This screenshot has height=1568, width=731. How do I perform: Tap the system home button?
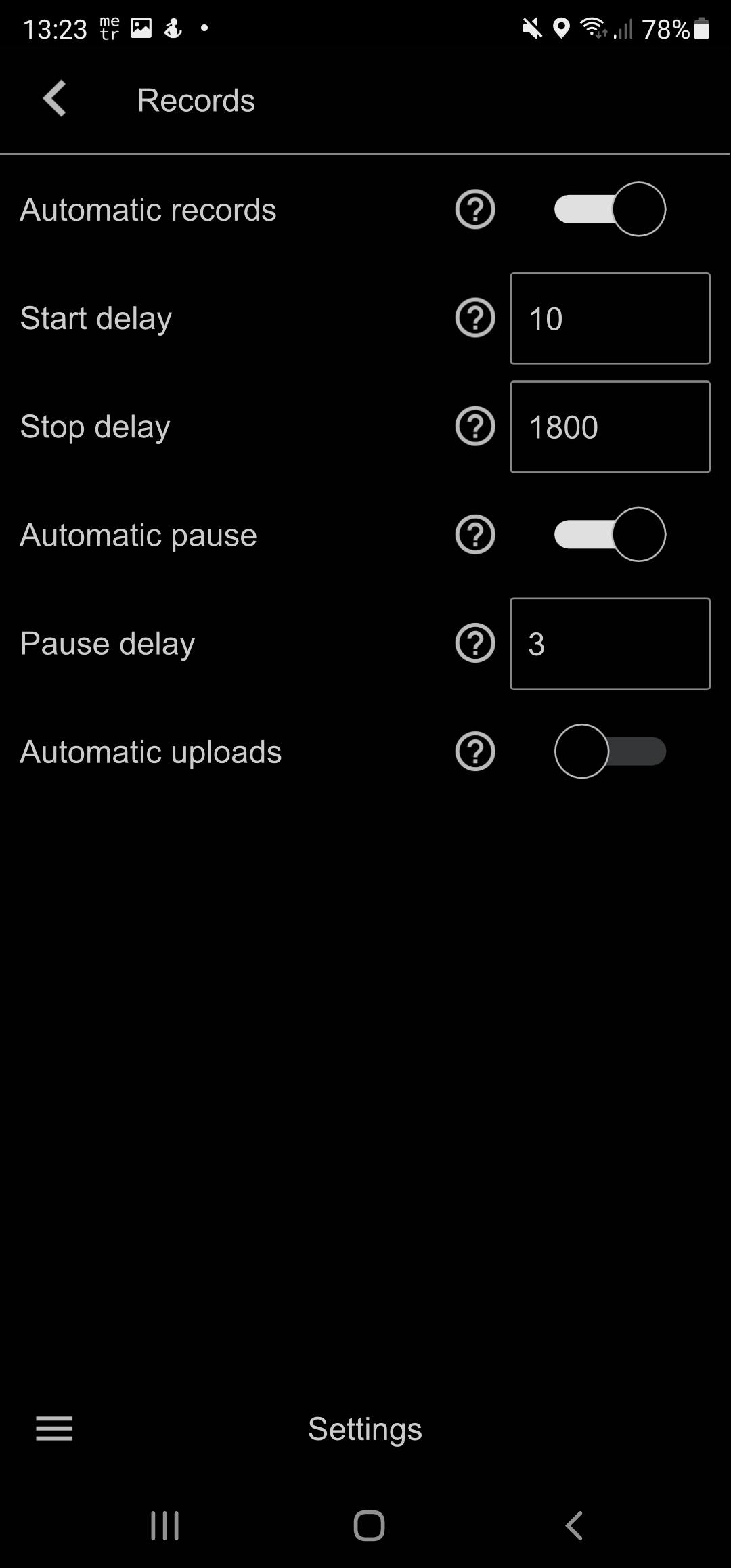click(369, 1525)
